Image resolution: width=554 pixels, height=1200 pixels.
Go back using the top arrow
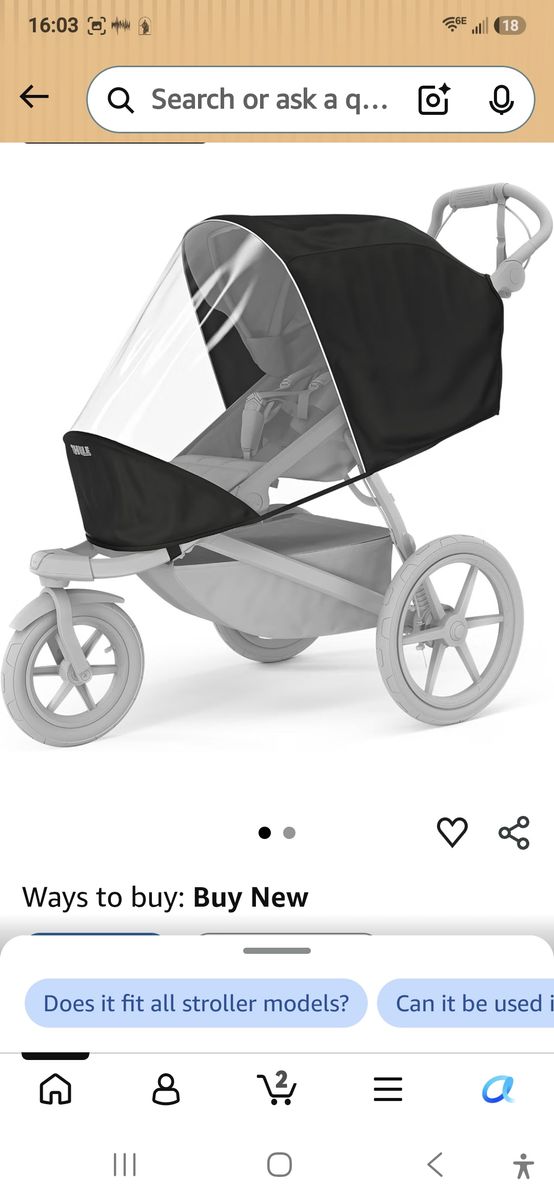point(34,97)
